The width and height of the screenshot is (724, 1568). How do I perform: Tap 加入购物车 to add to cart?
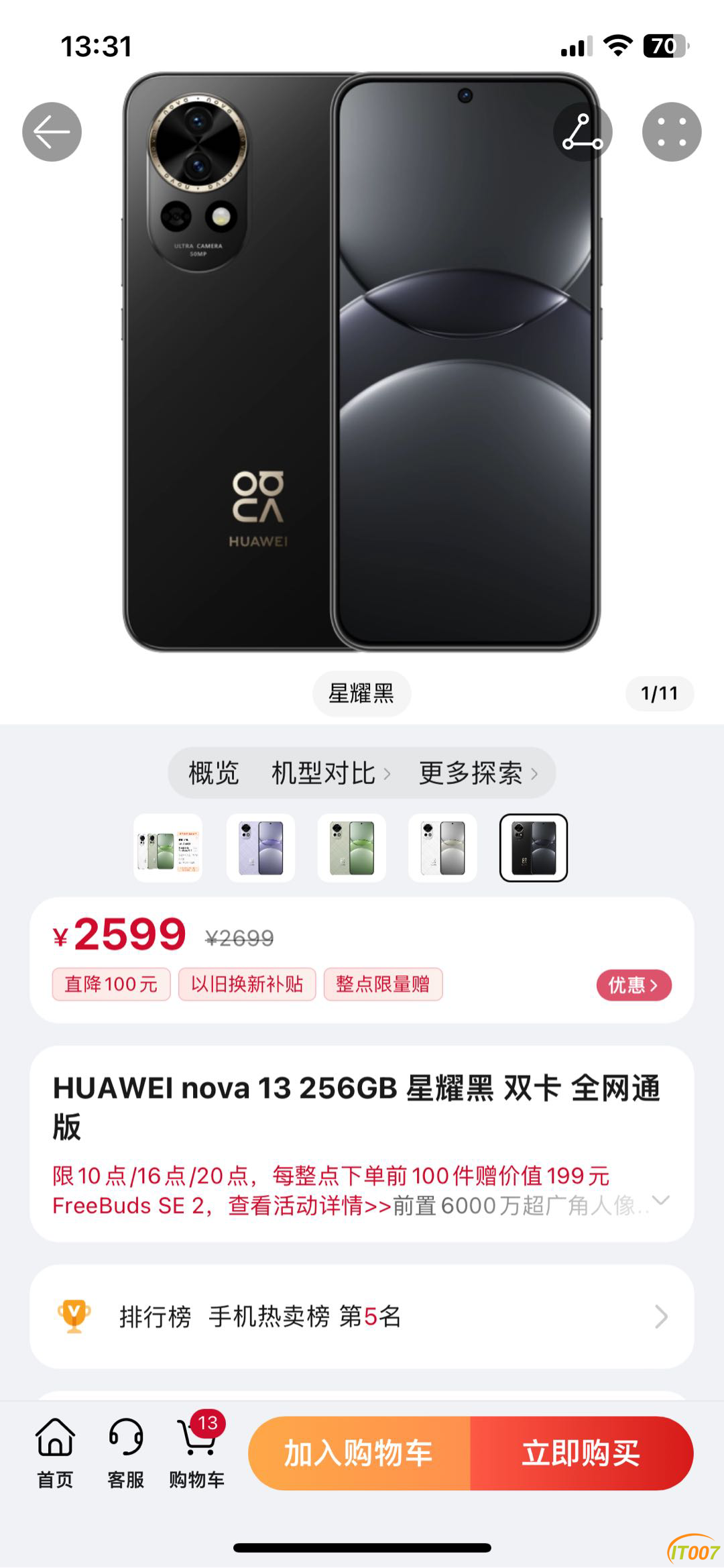pyautogui.click(x=359, y=1453)
